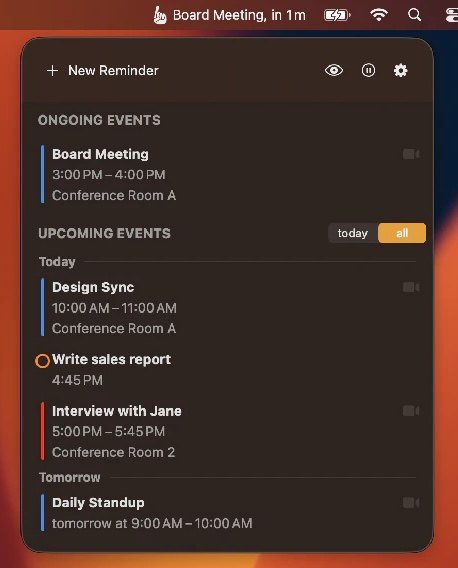Pause notifications with the pause icon
The height and width of the screenshot is (568, 458).
tap(369, 70)
